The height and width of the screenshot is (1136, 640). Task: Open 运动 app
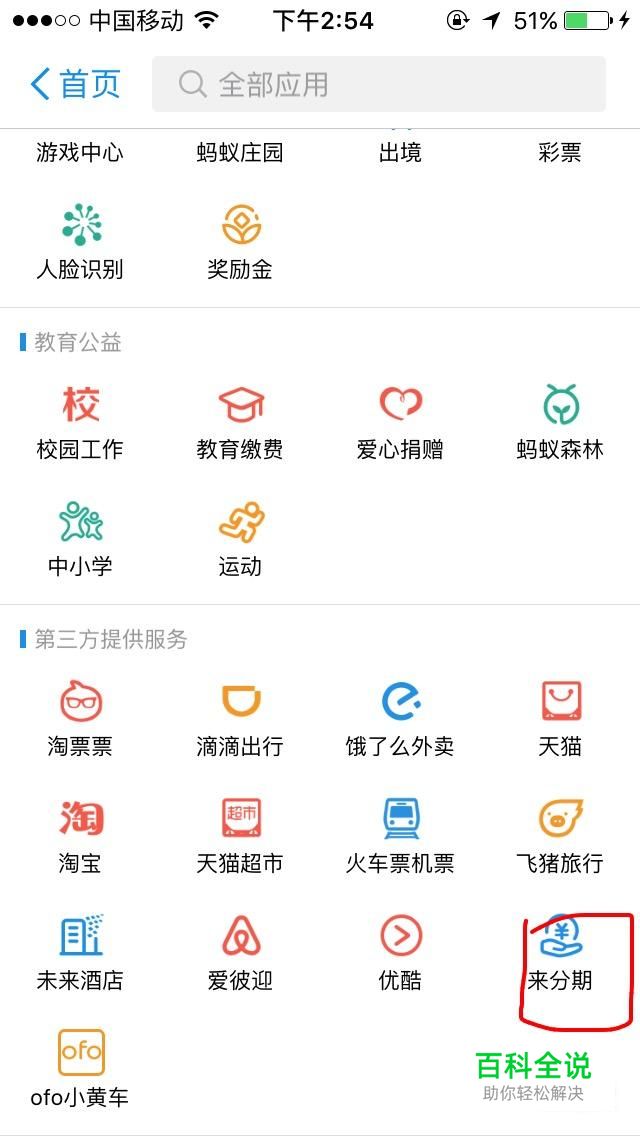tap(240, 539)
